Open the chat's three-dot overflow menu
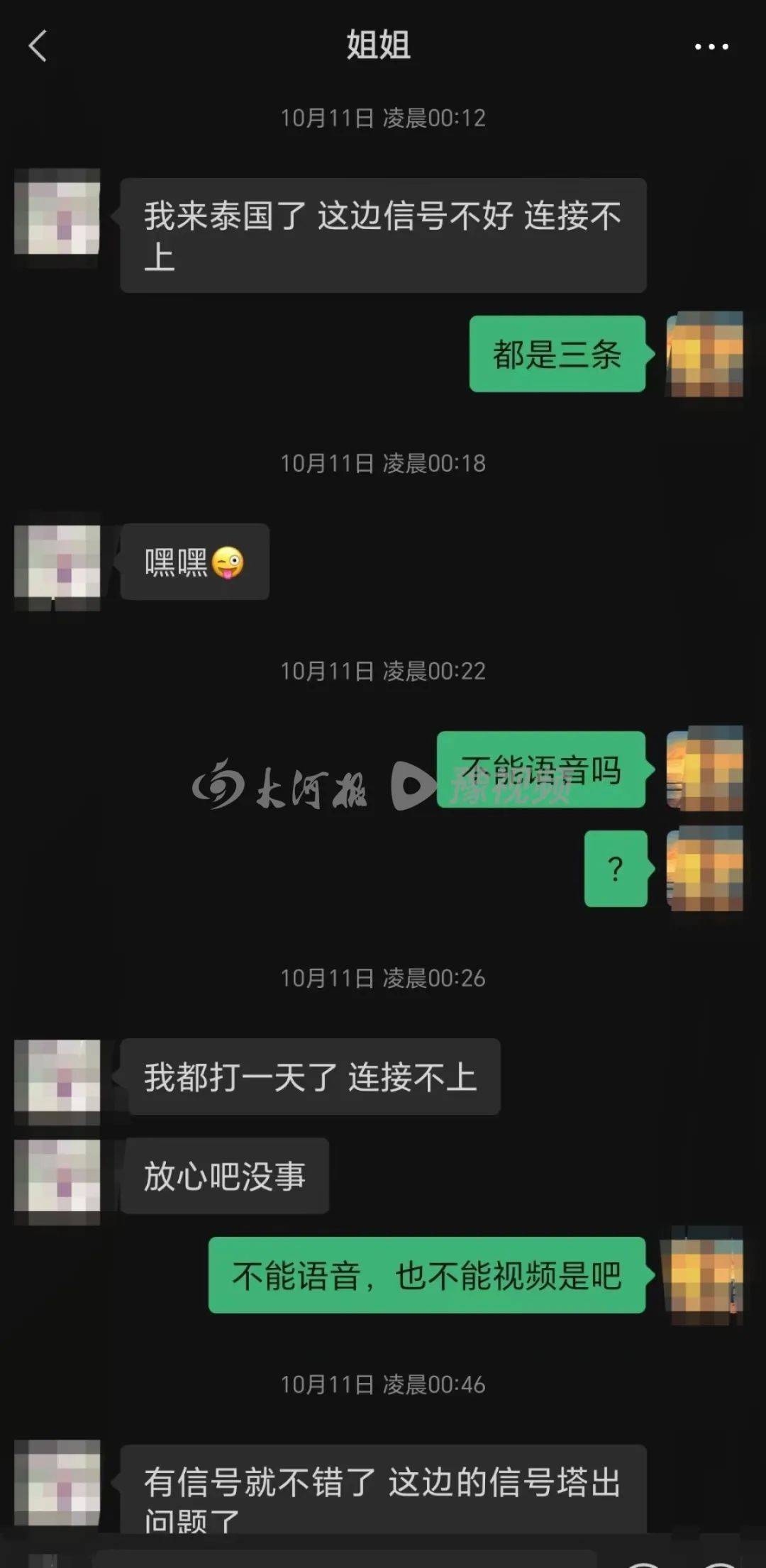The image size is (766, 1568). click(711, 47)
